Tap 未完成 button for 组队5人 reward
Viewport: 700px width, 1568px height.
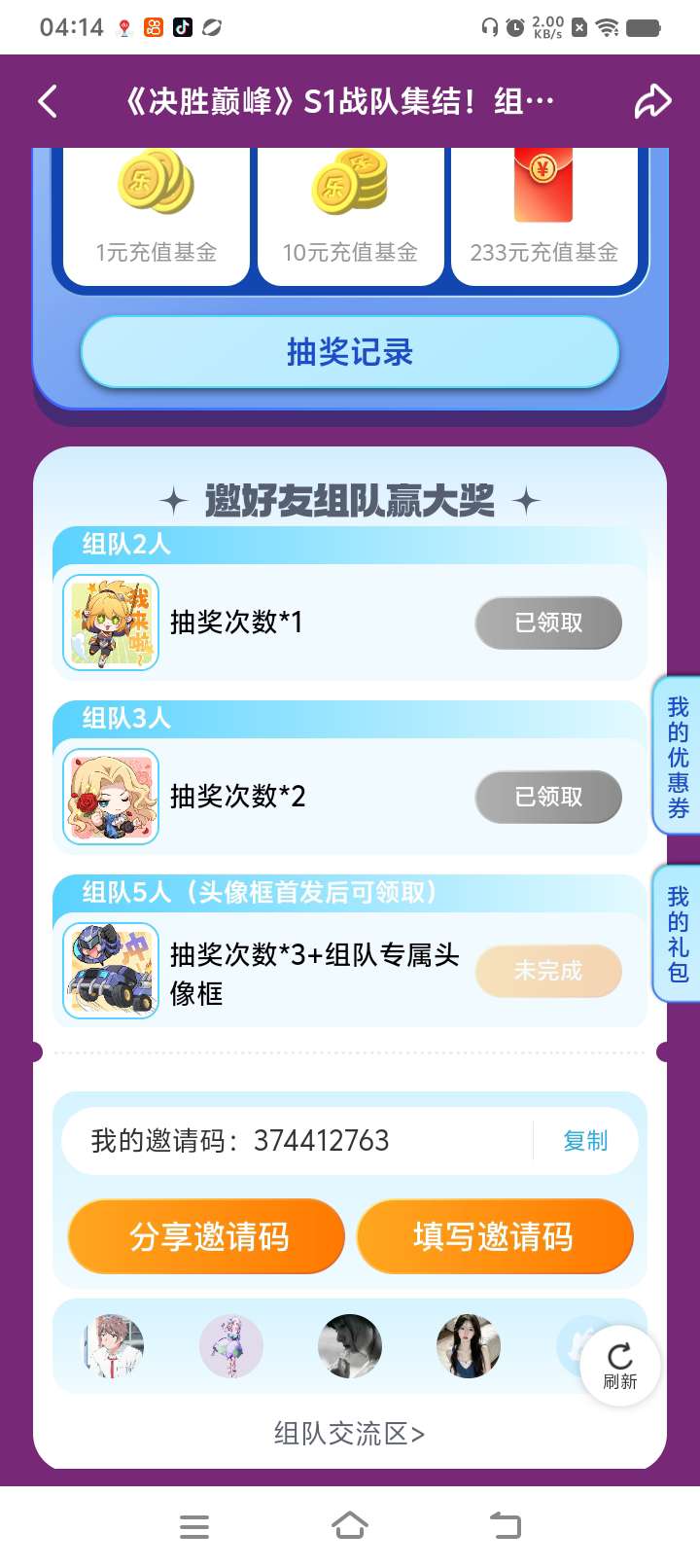point(548,971)
